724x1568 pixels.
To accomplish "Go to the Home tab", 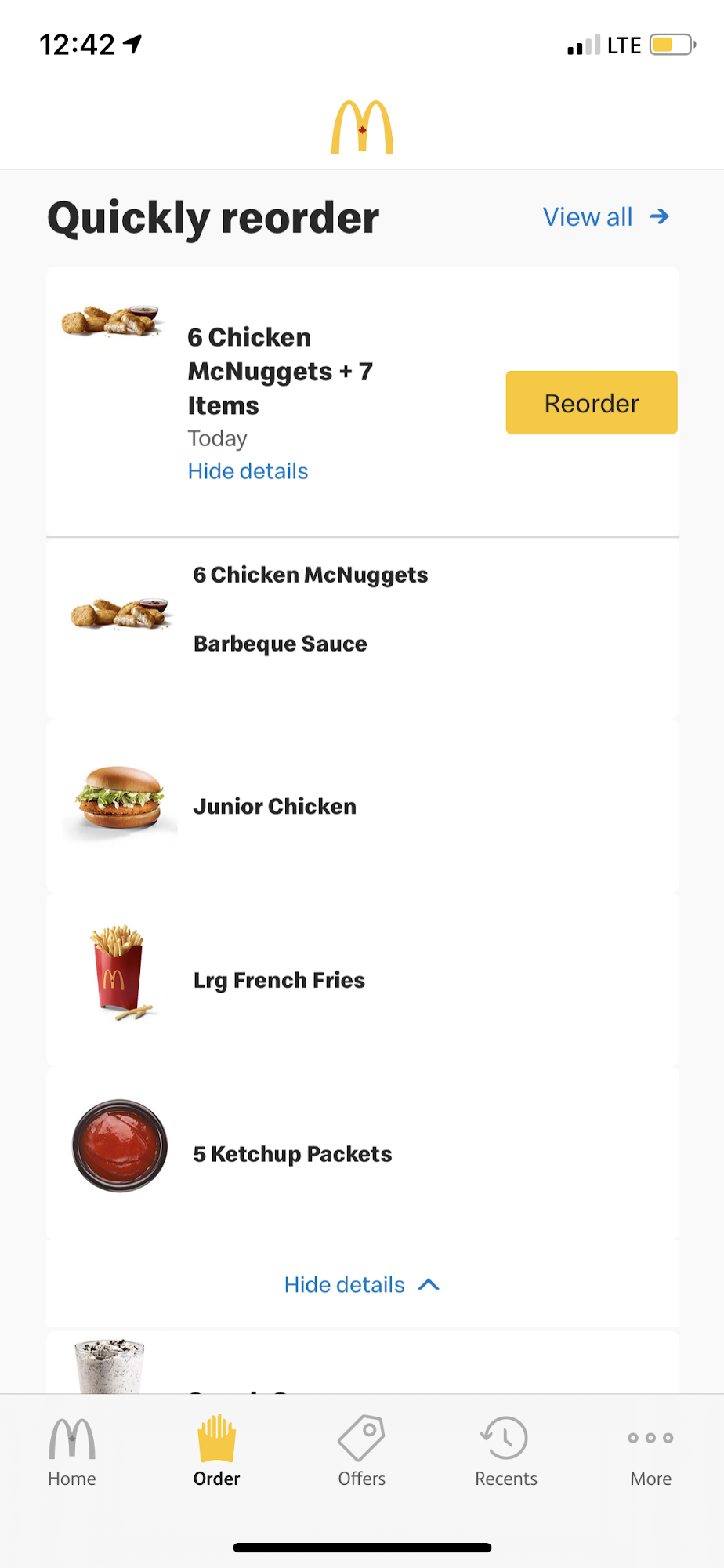I will [72, 1452].
